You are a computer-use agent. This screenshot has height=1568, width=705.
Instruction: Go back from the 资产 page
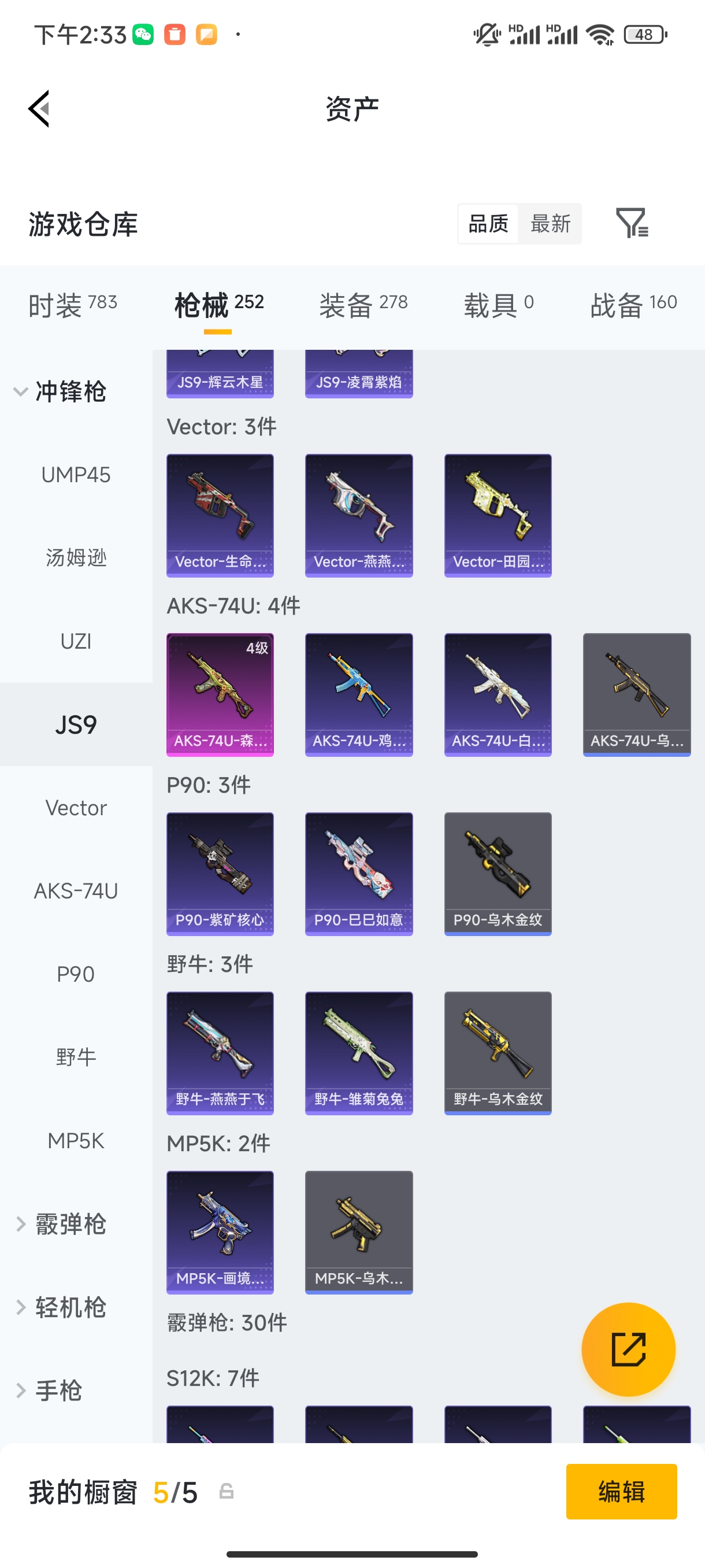point(39,109)
